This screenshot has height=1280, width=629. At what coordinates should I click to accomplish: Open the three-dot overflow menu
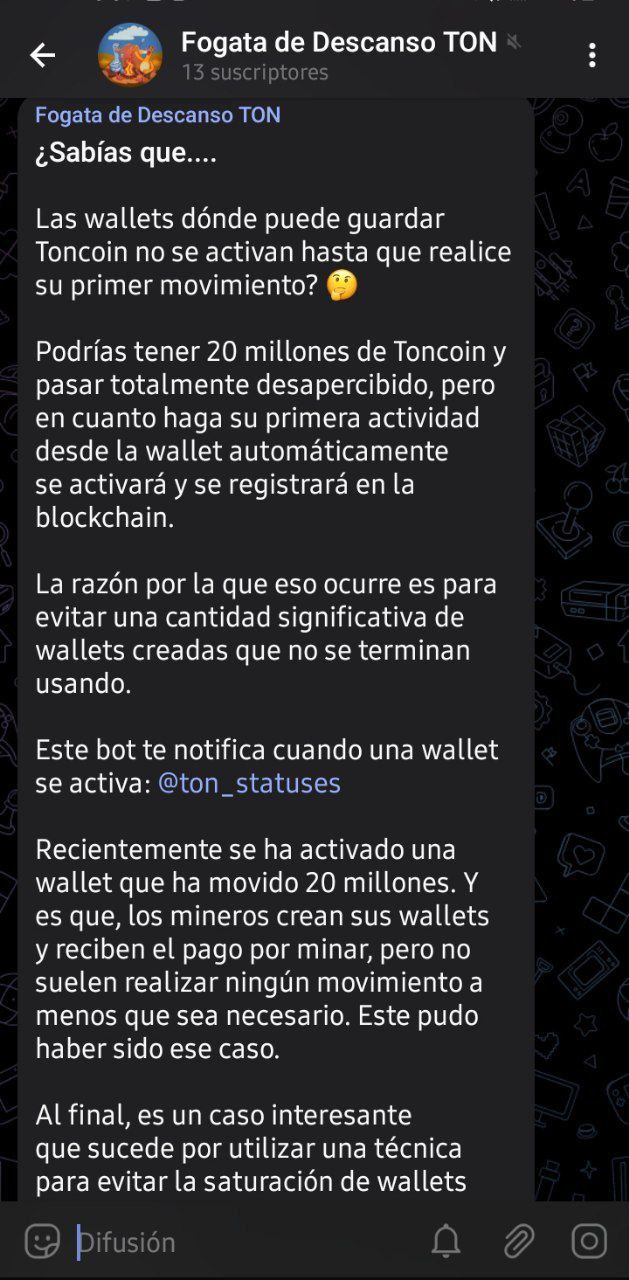point(592,56)
